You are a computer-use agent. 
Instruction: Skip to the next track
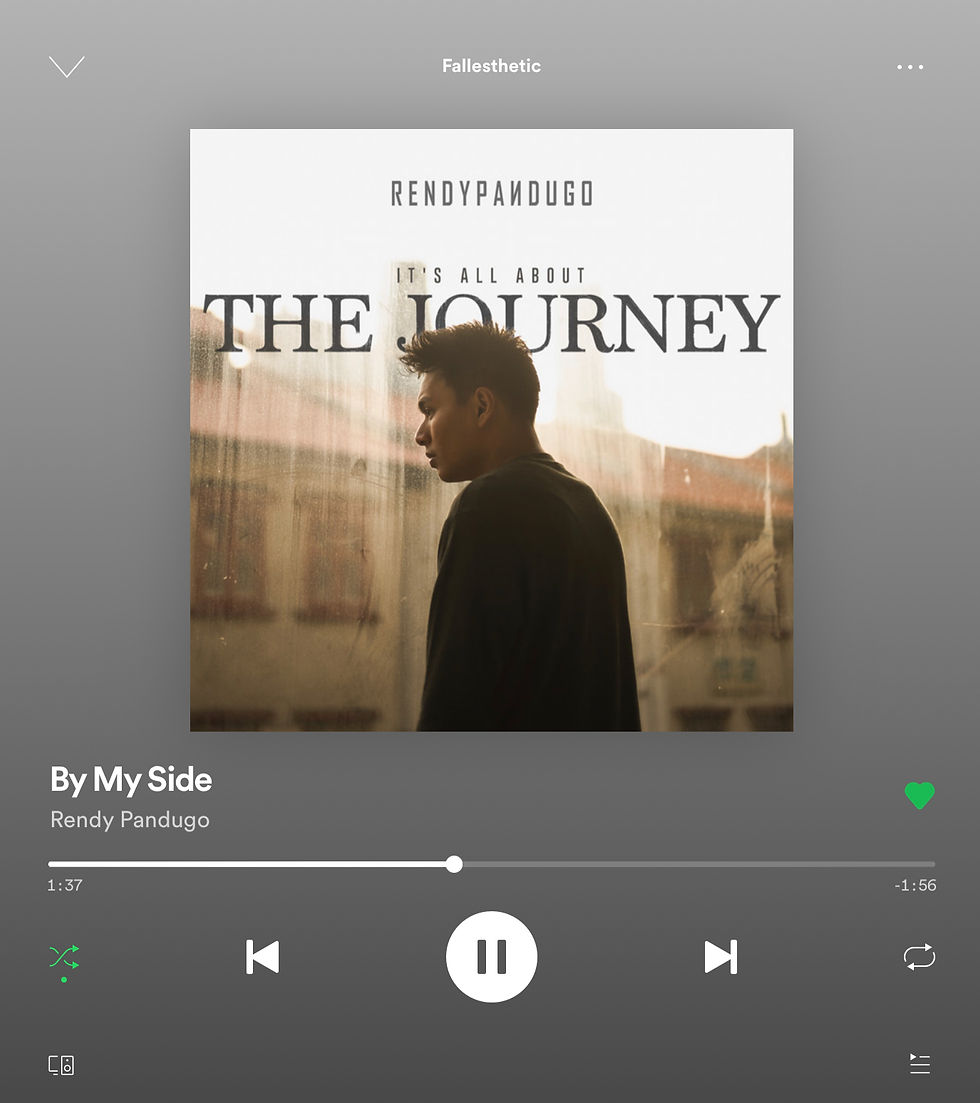coord(720,957)
